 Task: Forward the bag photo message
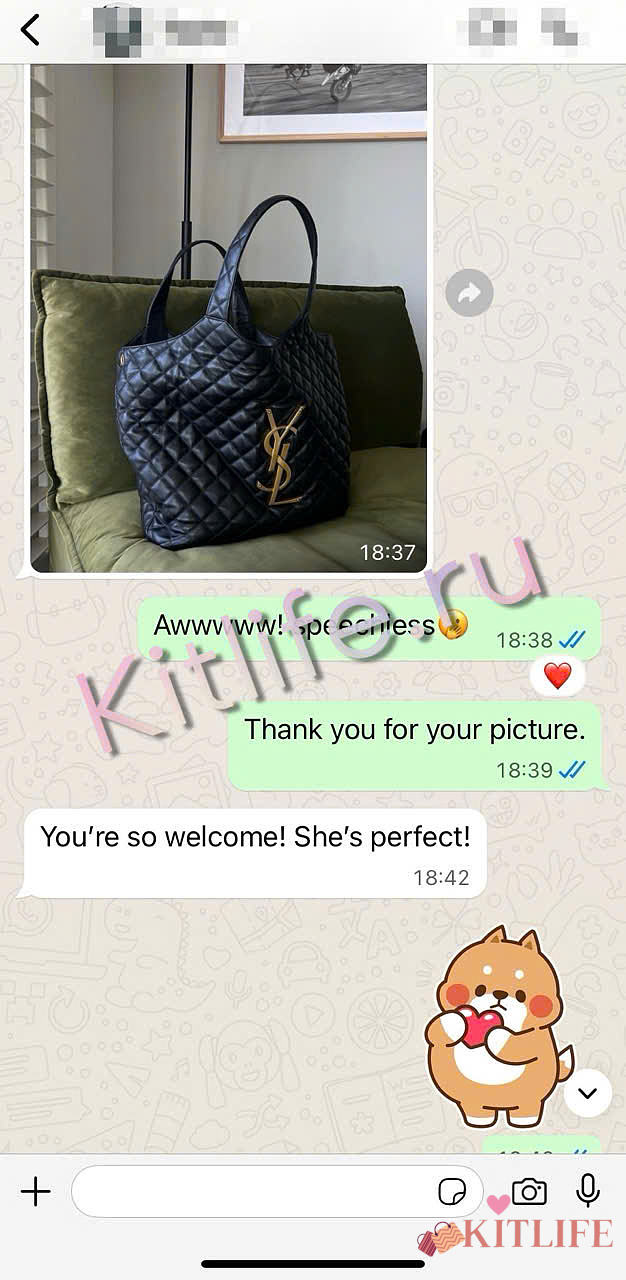pos(469,293)
